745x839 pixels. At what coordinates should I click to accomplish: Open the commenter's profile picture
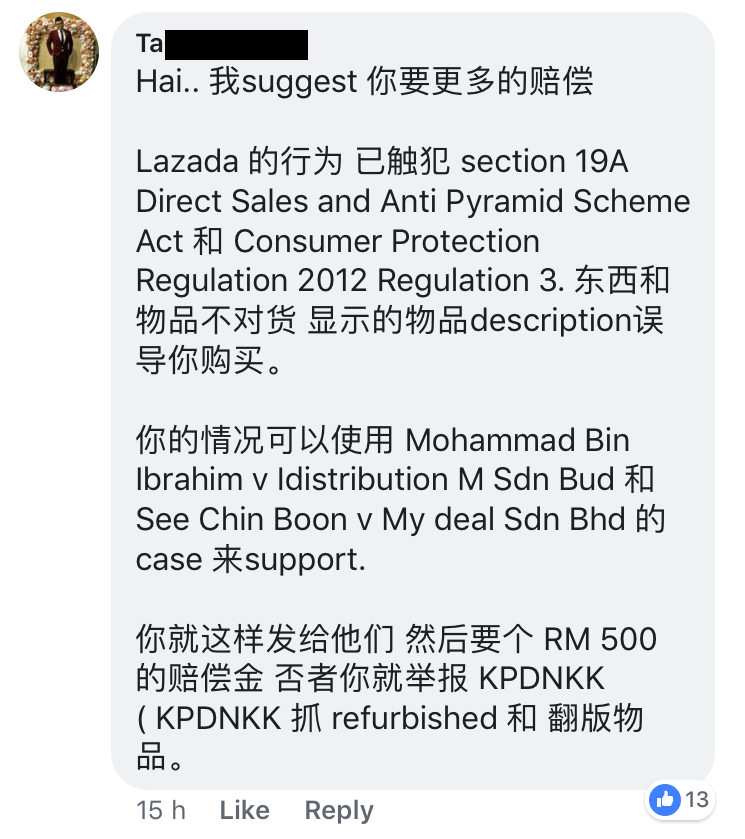point(59,52)
